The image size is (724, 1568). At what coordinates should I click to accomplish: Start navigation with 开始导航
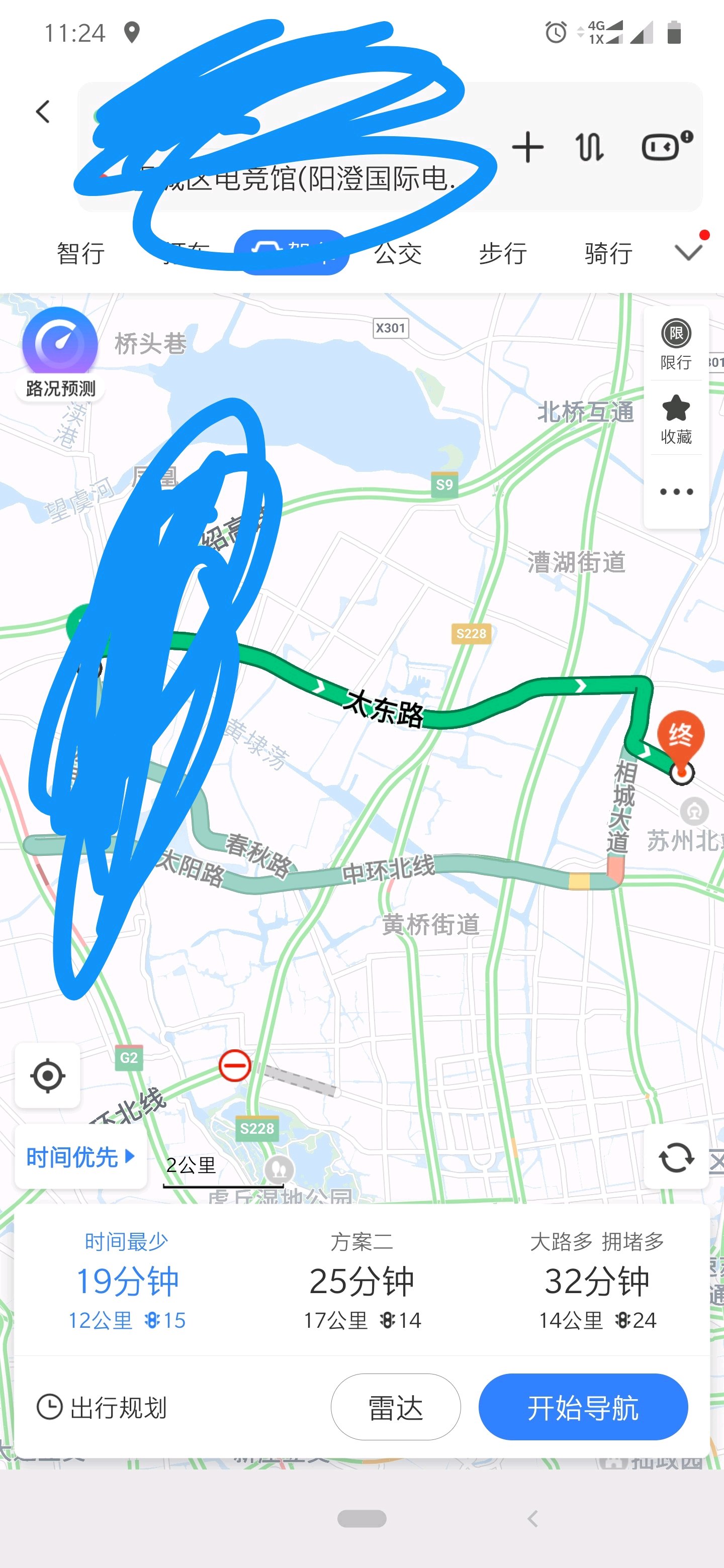click(x=583, y=1407)
